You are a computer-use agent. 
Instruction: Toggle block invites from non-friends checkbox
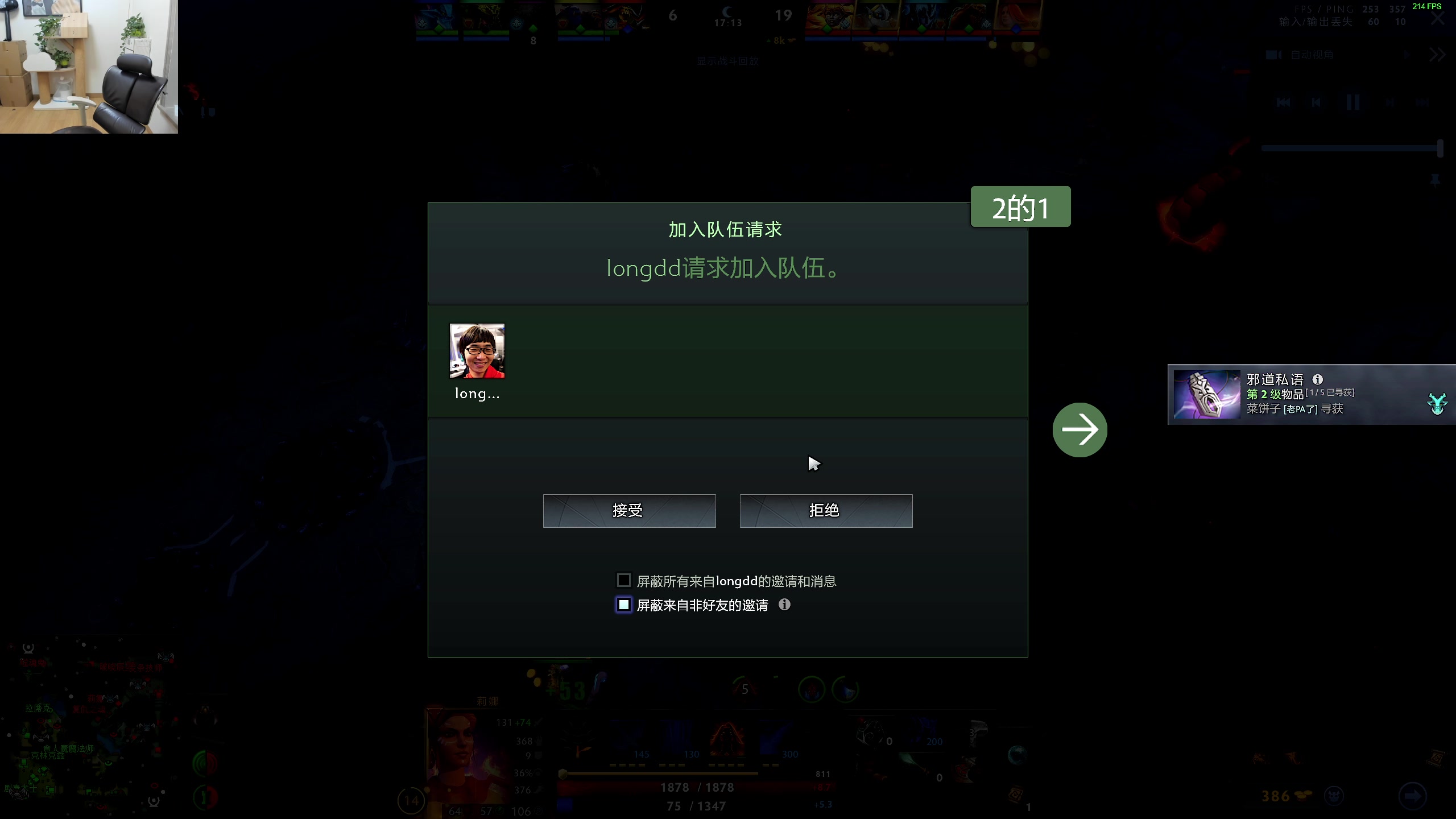[624, 605]
